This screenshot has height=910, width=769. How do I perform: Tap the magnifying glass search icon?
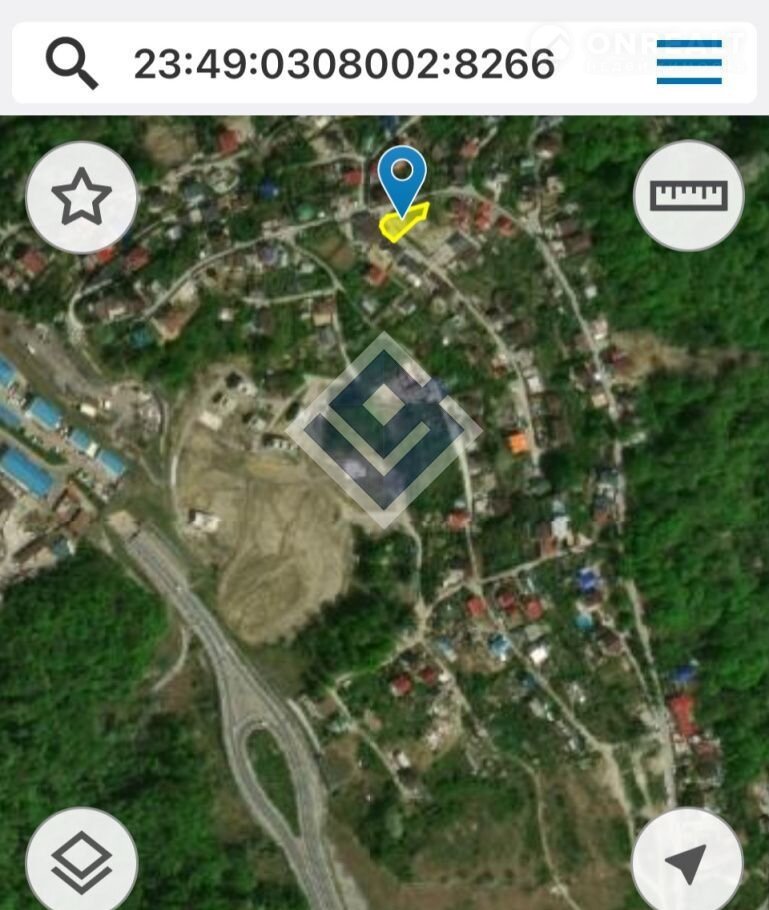click(x=72, y=64)
